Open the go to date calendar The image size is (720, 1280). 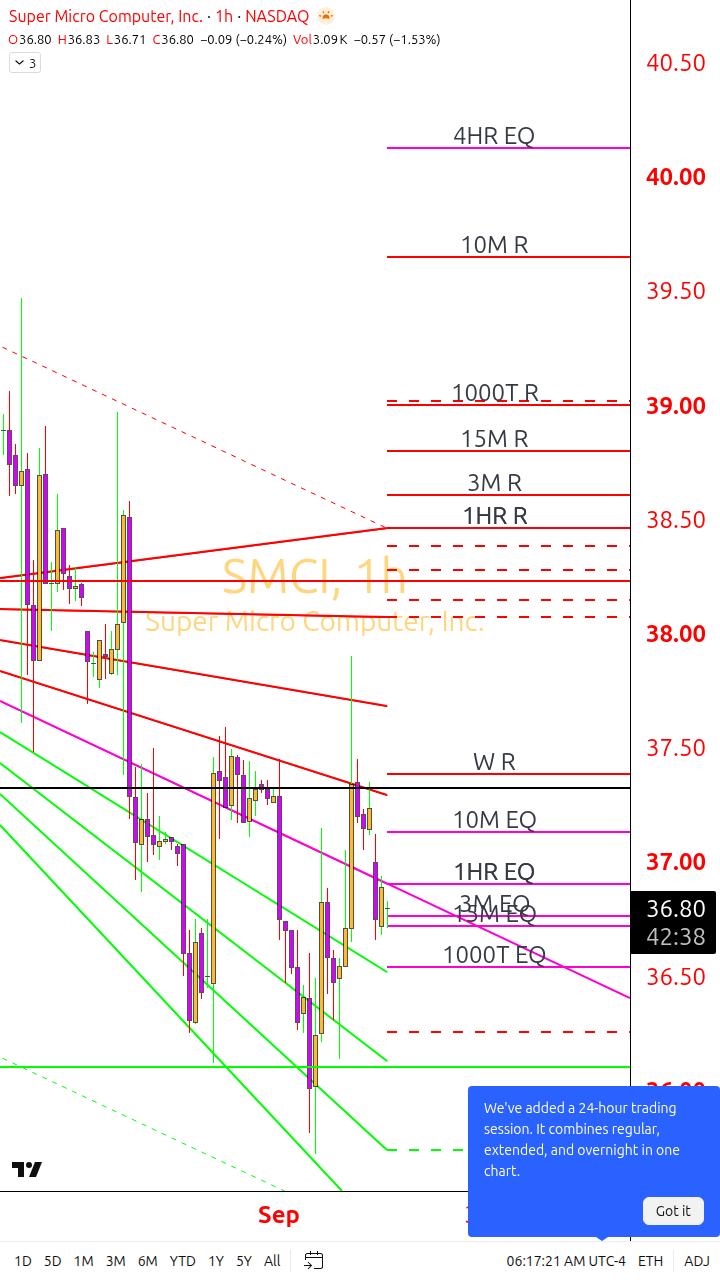(x=313, y=1260)
